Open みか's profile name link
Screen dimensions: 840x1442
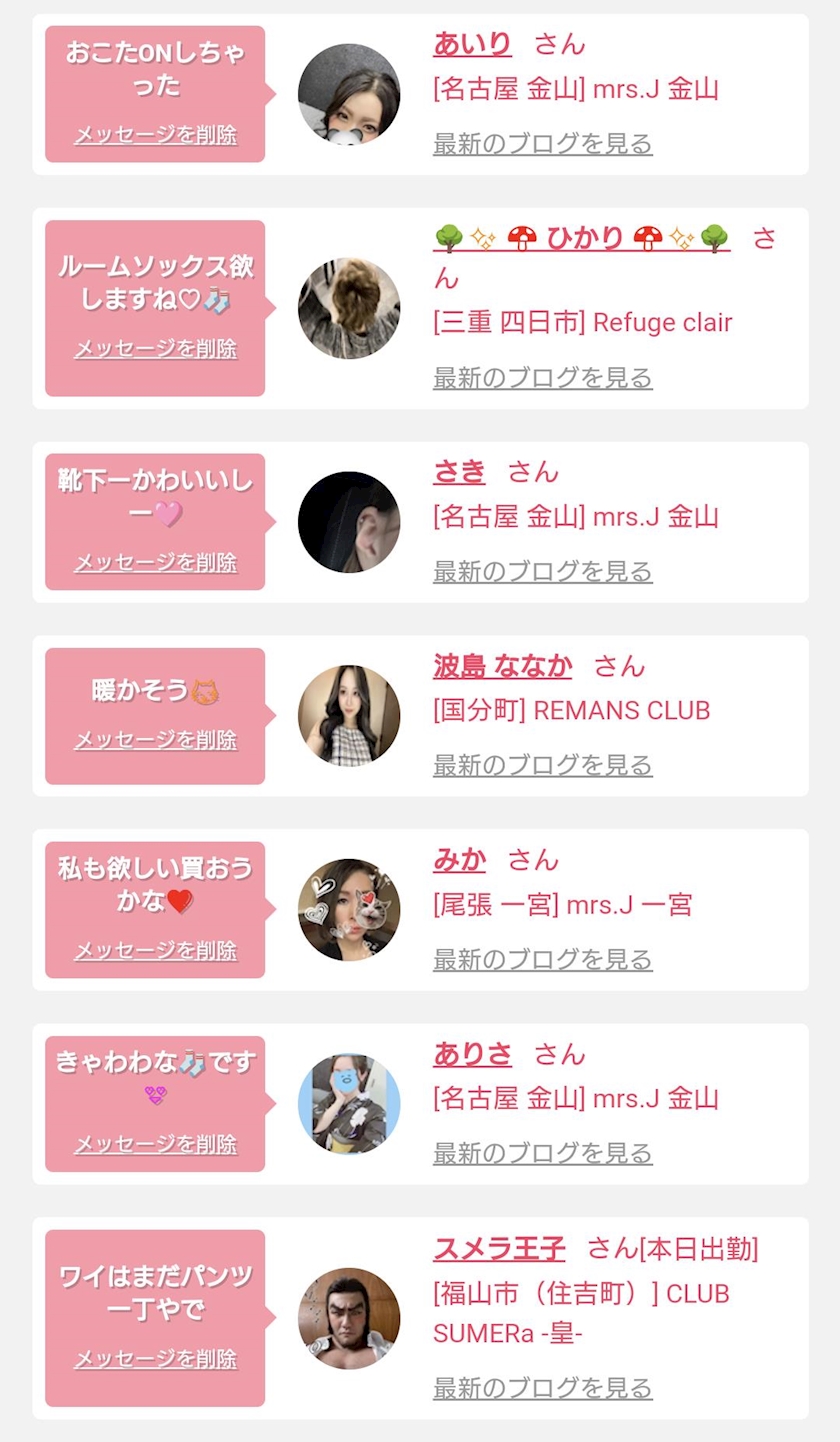(459, 860)
